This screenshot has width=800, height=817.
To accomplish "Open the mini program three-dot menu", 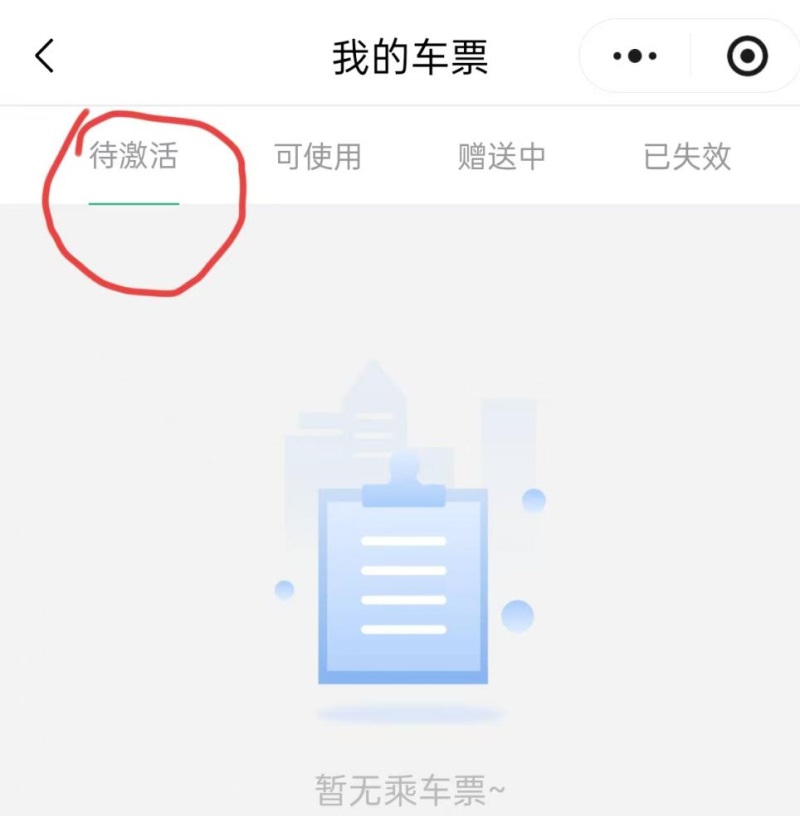I will point(634,56).
